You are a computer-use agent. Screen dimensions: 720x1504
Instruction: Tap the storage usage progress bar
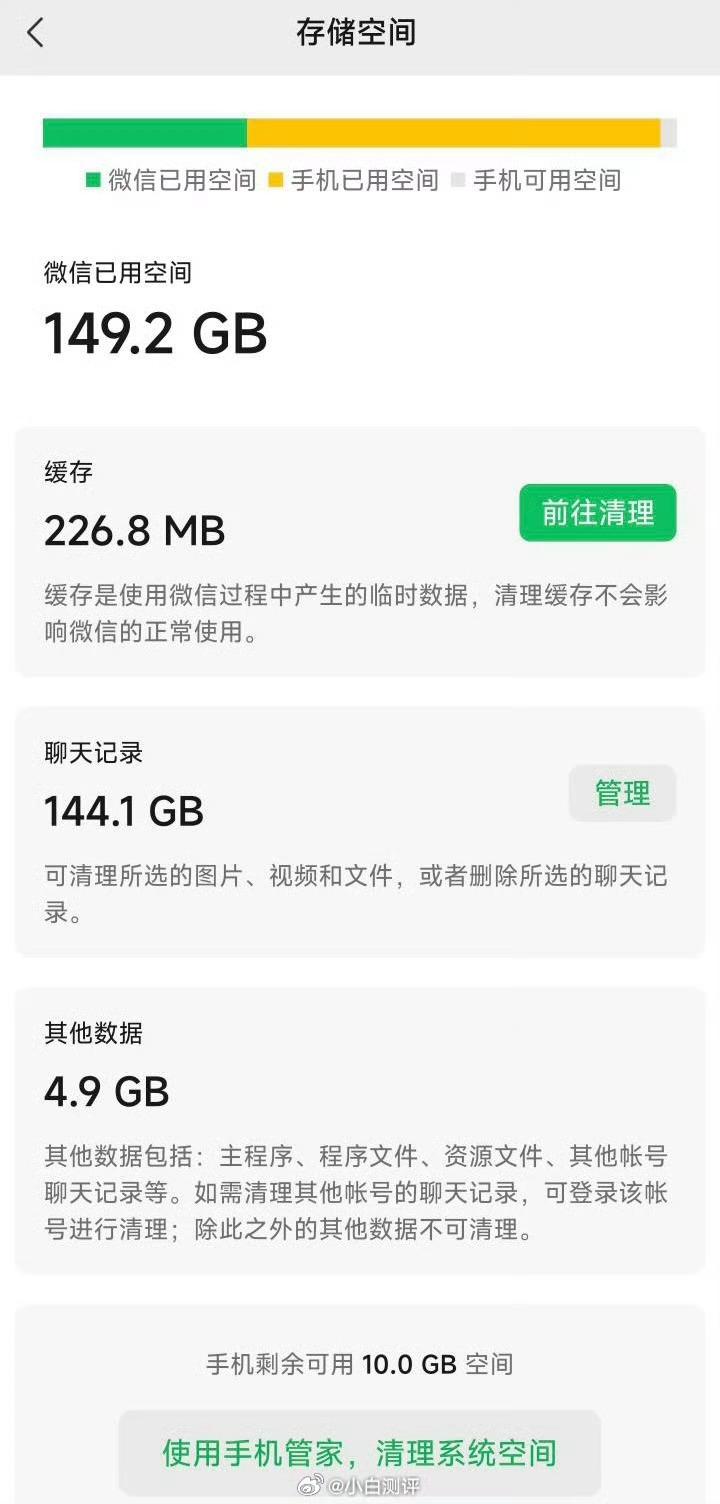[360, 130]
